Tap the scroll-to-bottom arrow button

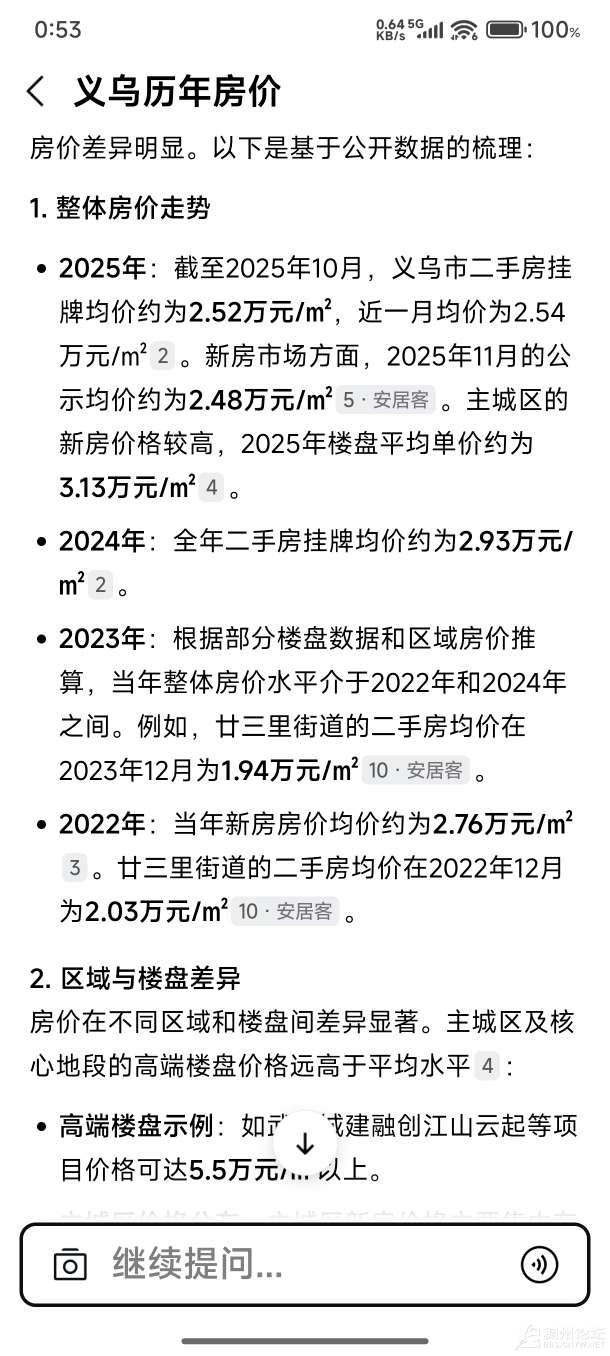click(305, 1145)
